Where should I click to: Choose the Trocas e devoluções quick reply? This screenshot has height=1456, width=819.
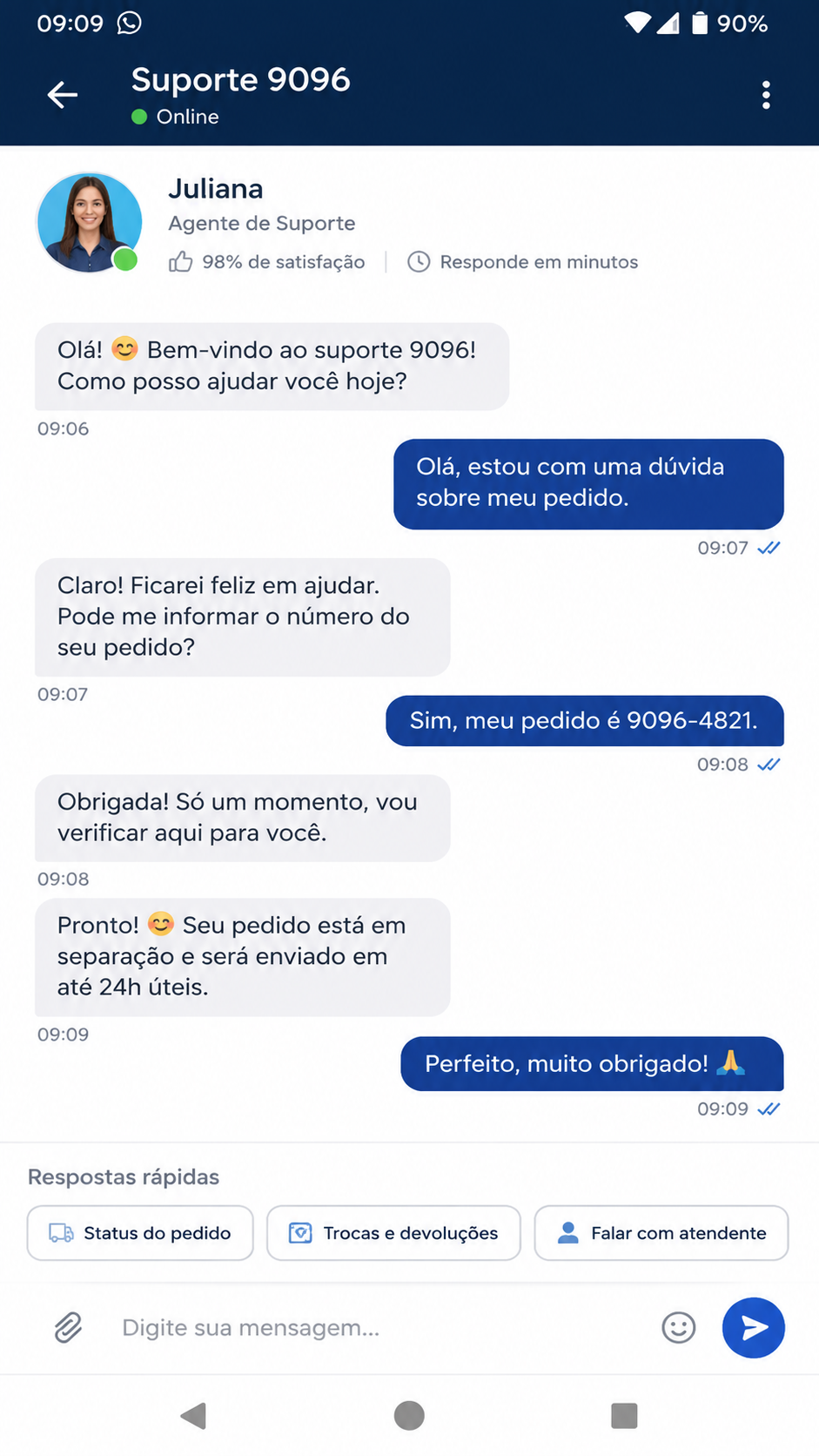(x=393, y=1233)
